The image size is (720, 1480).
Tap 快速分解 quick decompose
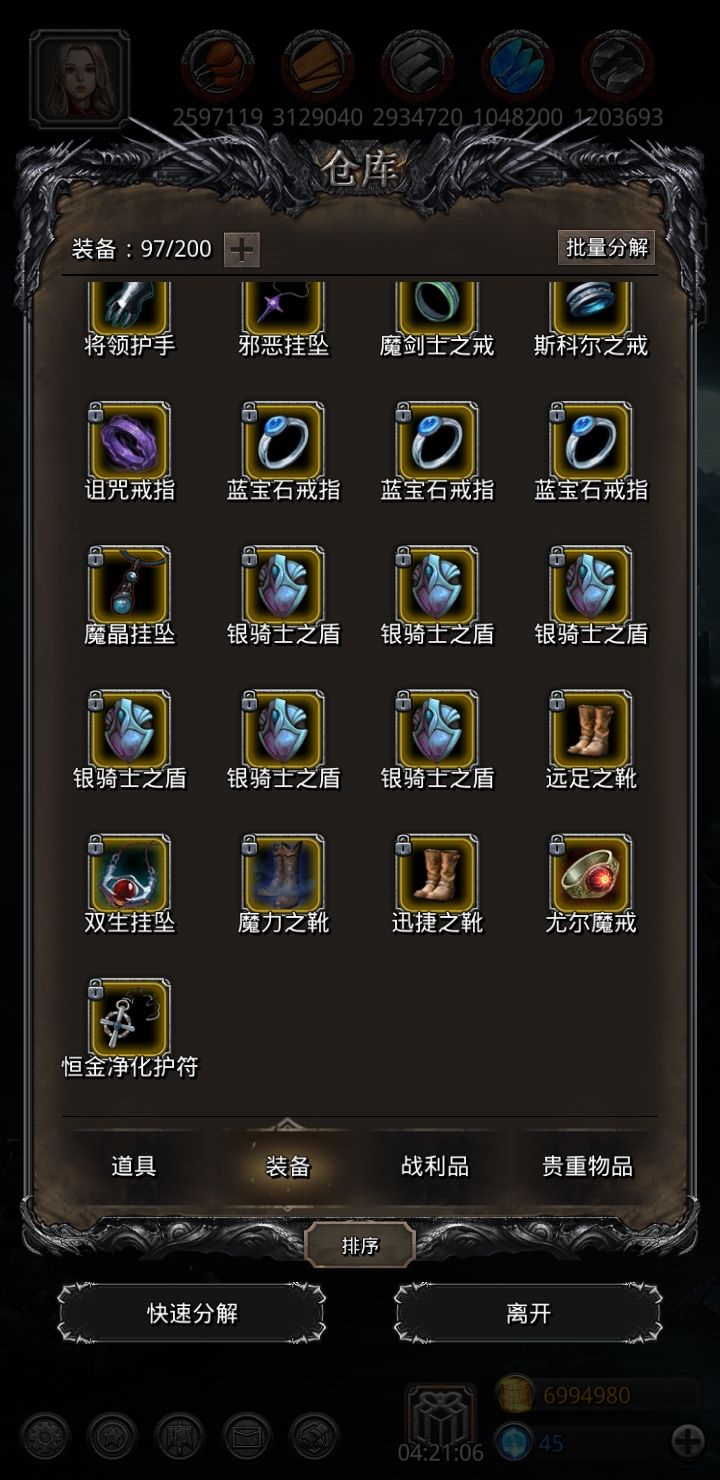192,1313
